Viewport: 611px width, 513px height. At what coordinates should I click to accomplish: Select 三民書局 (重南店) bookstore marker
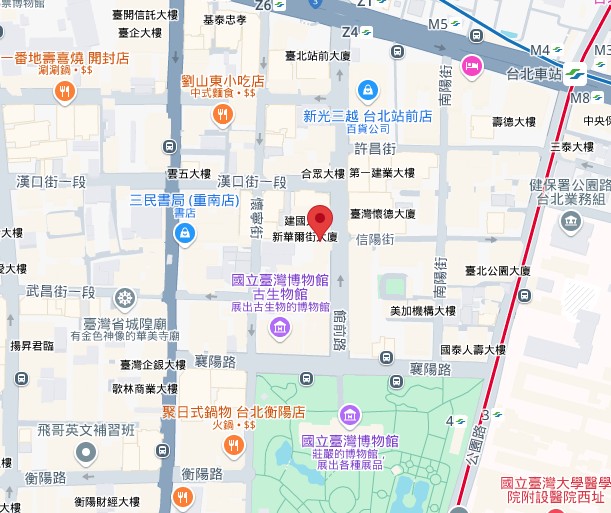tap(185, 234)
